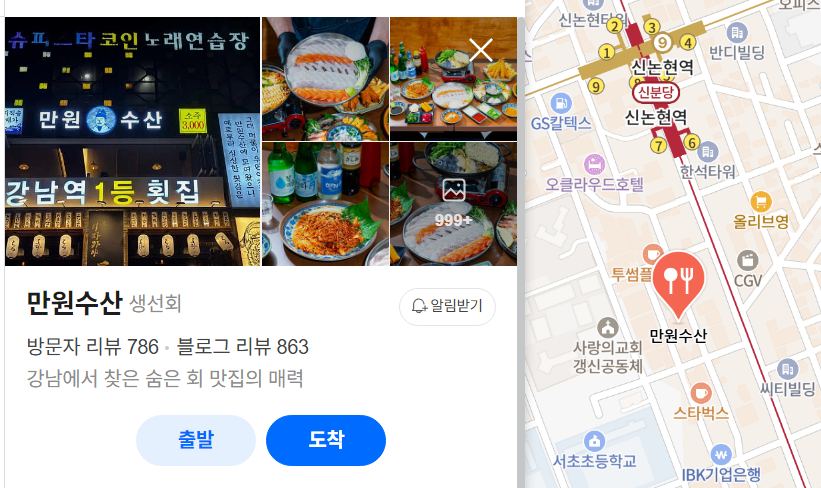Set 만원수산 as destination with 도착
Viewport: 821px width, 488px height.
click(326, 440)
